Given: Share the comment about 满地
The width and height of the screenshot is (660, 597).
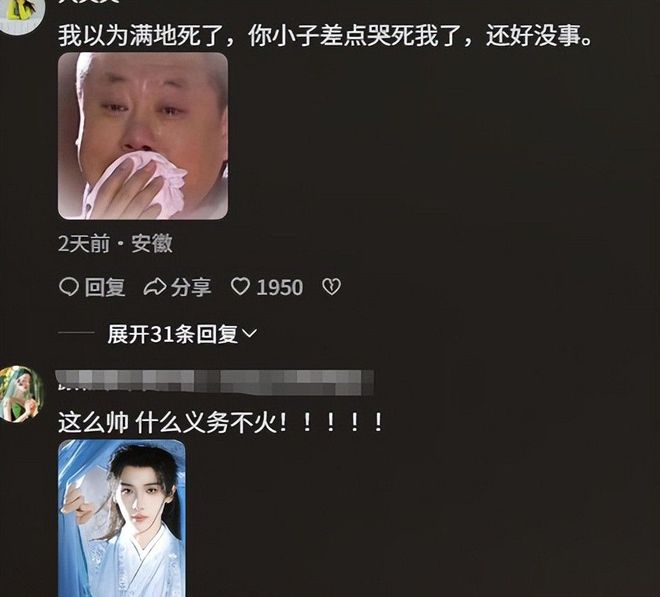Looking at the screenshot, I should pyautogui.click(x=177, y=287).
